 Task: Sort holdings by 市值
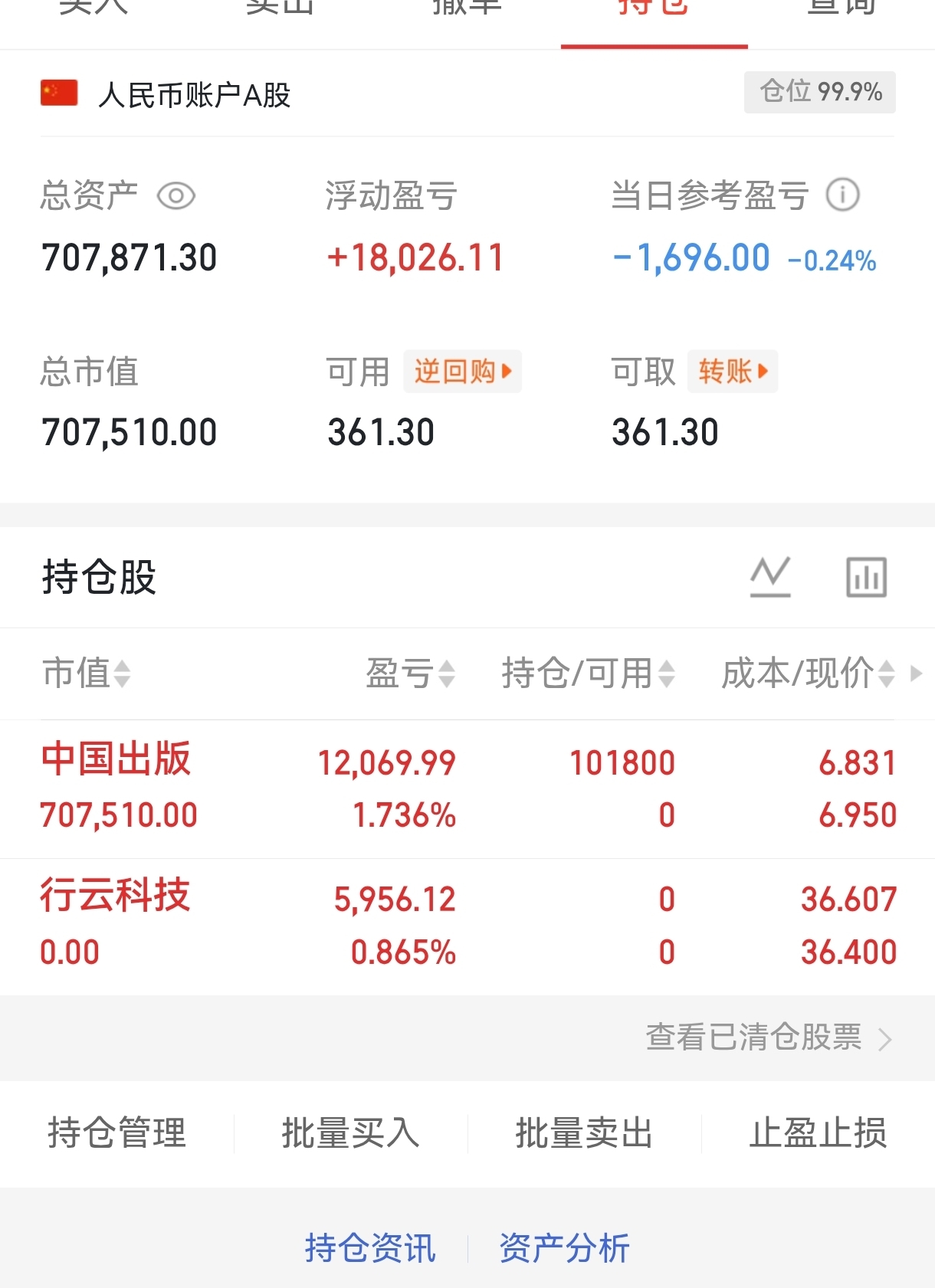(87, 673)
